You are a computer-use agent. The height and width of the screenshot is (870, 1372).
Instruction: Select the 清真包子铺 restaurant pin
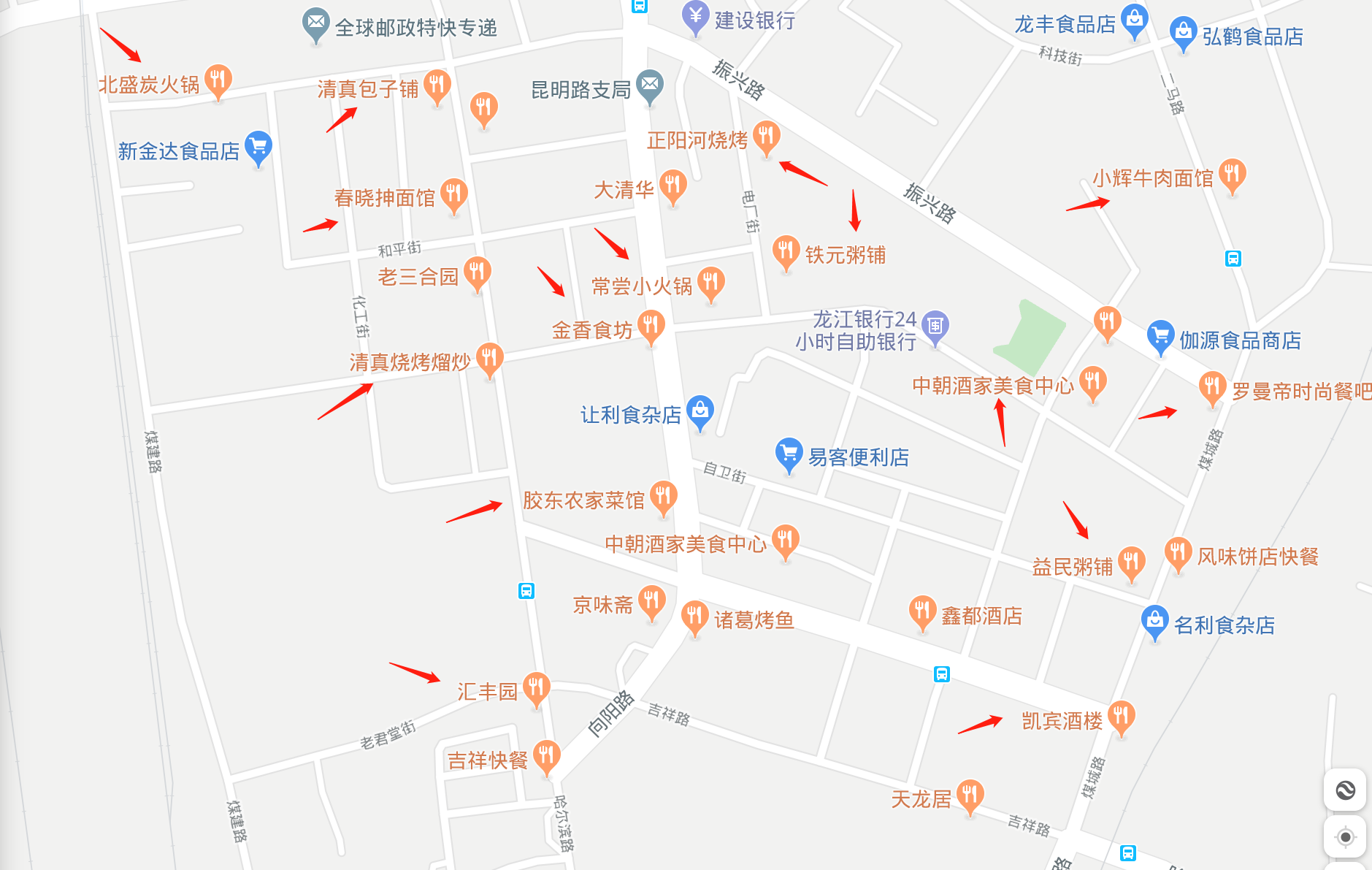437,85
